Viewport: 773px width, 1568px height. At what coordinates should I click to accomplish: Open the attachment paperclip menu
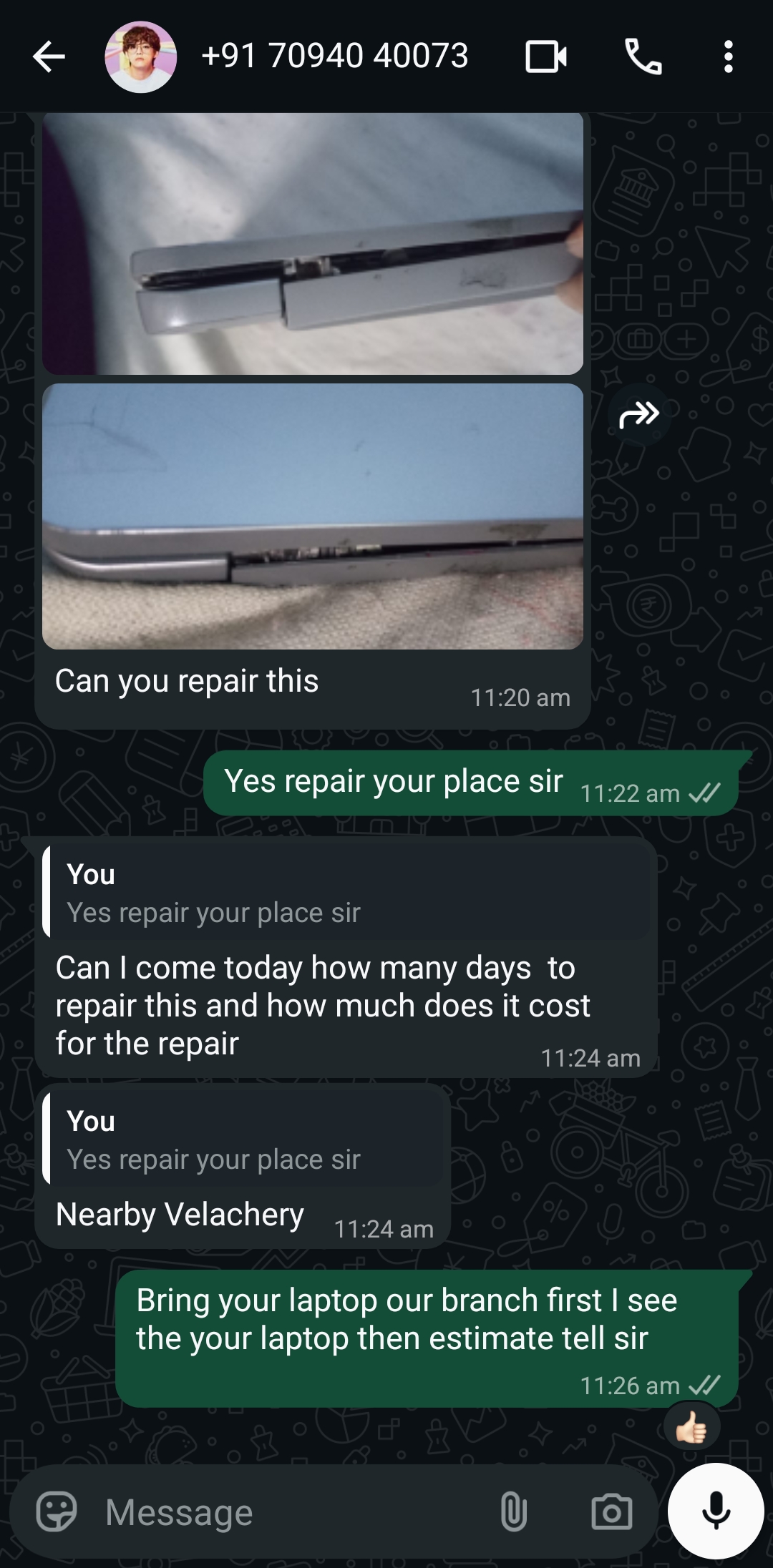pyautogui.click(x=513, y=1511)
